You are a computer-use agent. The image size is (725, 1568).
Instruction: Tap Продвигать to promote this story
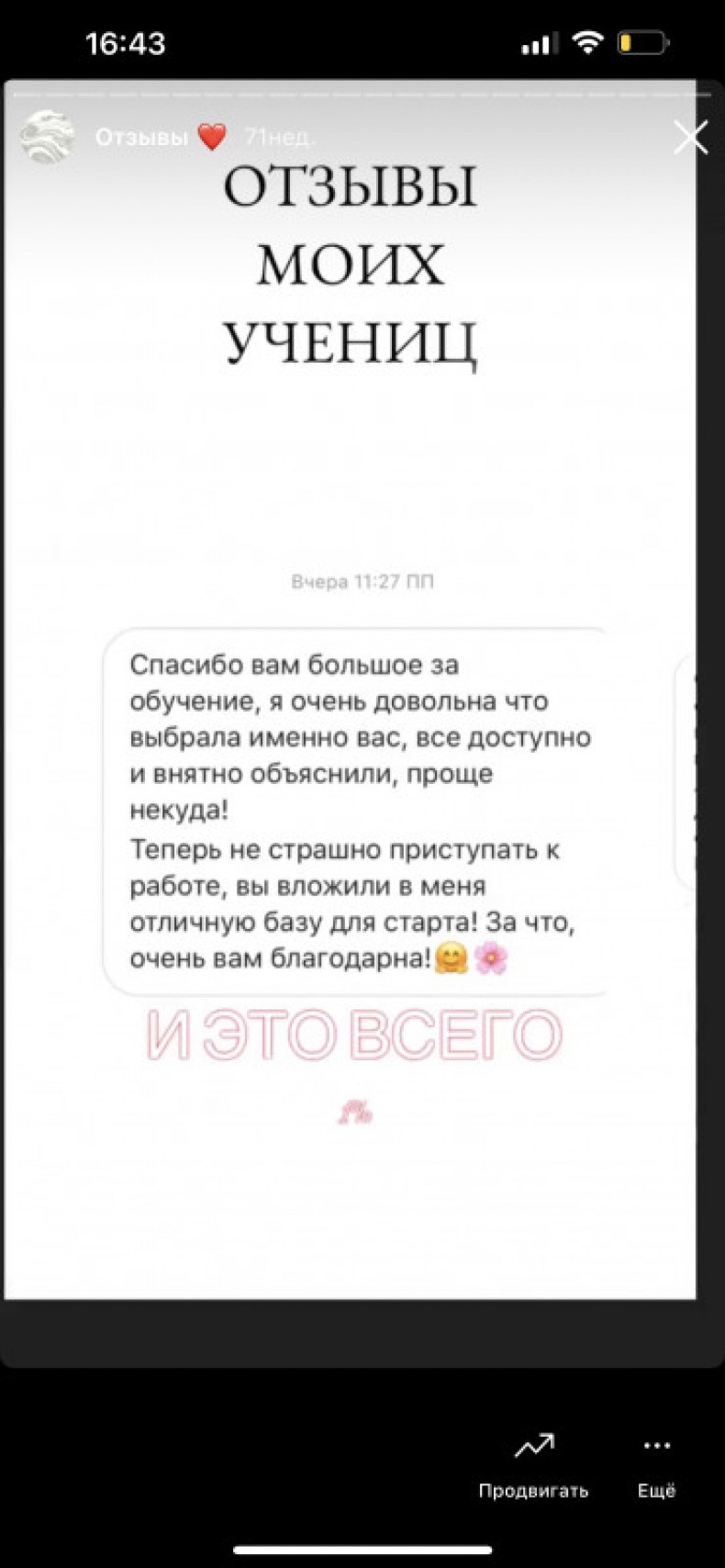coord(533,1466)
